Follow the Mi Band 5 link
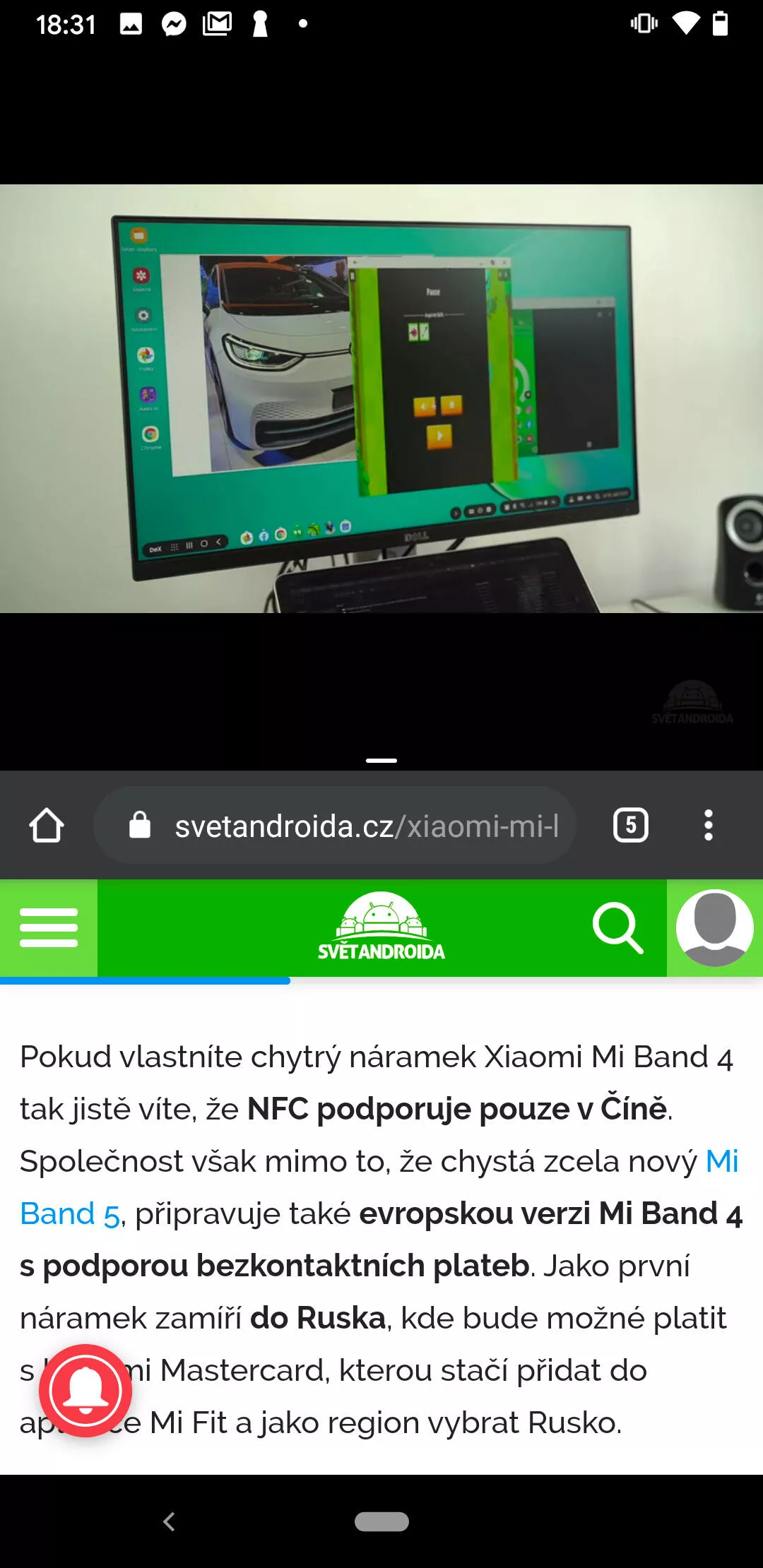763x1568 pixels. click(69, 1214)
